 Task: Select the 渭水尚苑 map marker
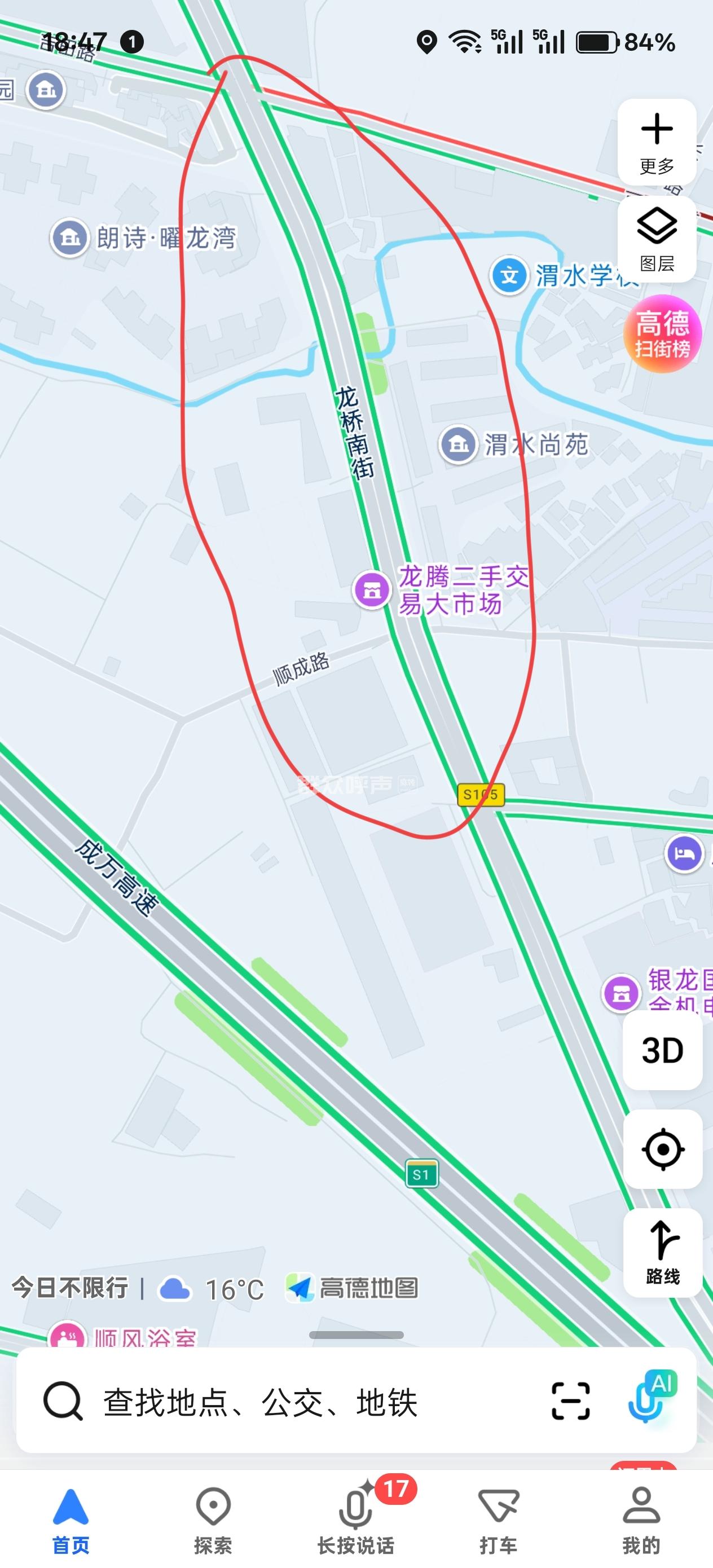458,444
